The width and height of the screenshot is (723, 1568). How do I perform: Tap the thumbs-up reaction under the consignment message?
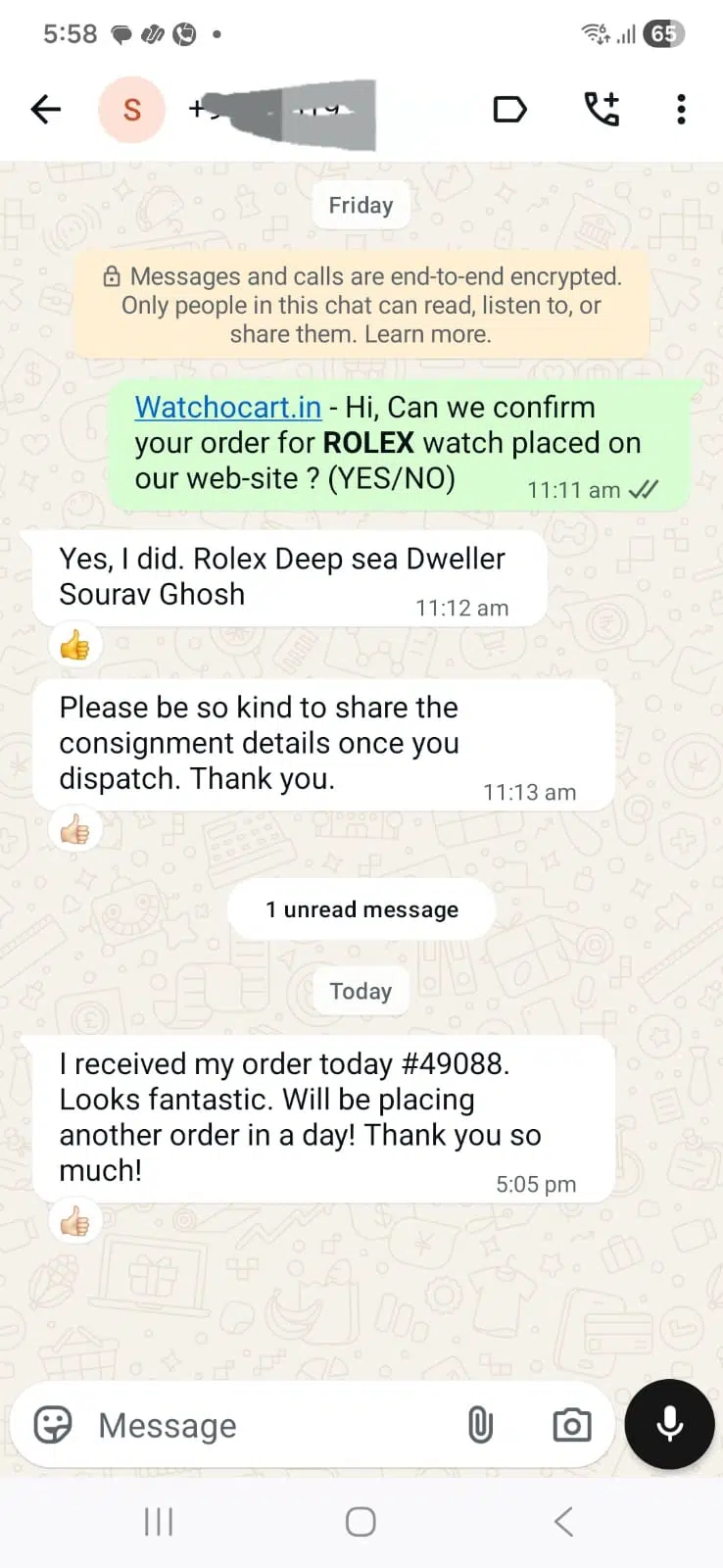coord(75,828)
